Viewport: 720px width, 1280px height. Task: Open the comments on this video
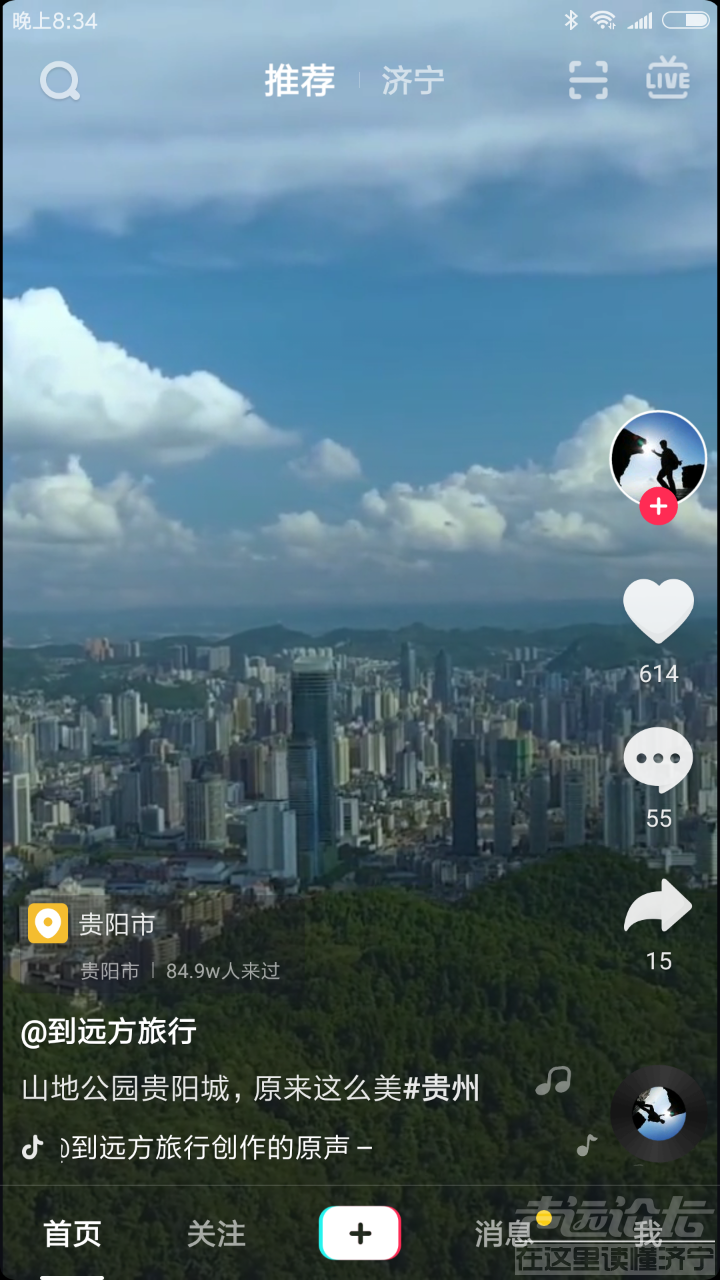pos(658,762)
